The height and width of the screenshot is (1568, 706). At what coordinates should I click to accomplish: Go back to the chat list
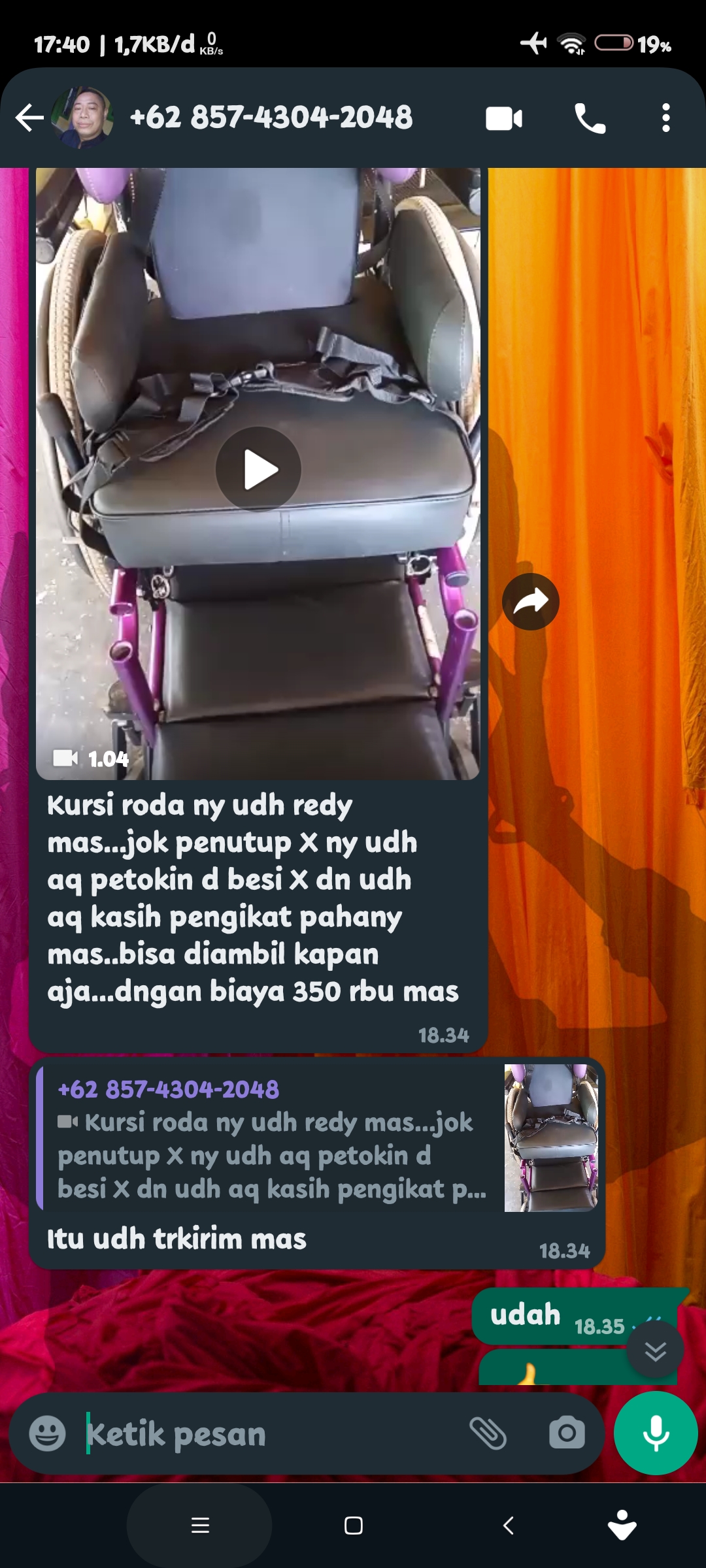[x=29, y=118]
